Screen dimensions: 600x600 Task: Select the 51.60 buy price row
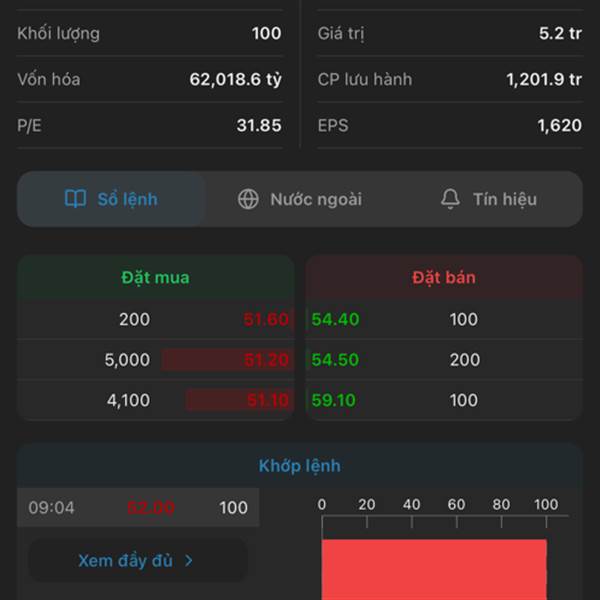pos(156,320)
